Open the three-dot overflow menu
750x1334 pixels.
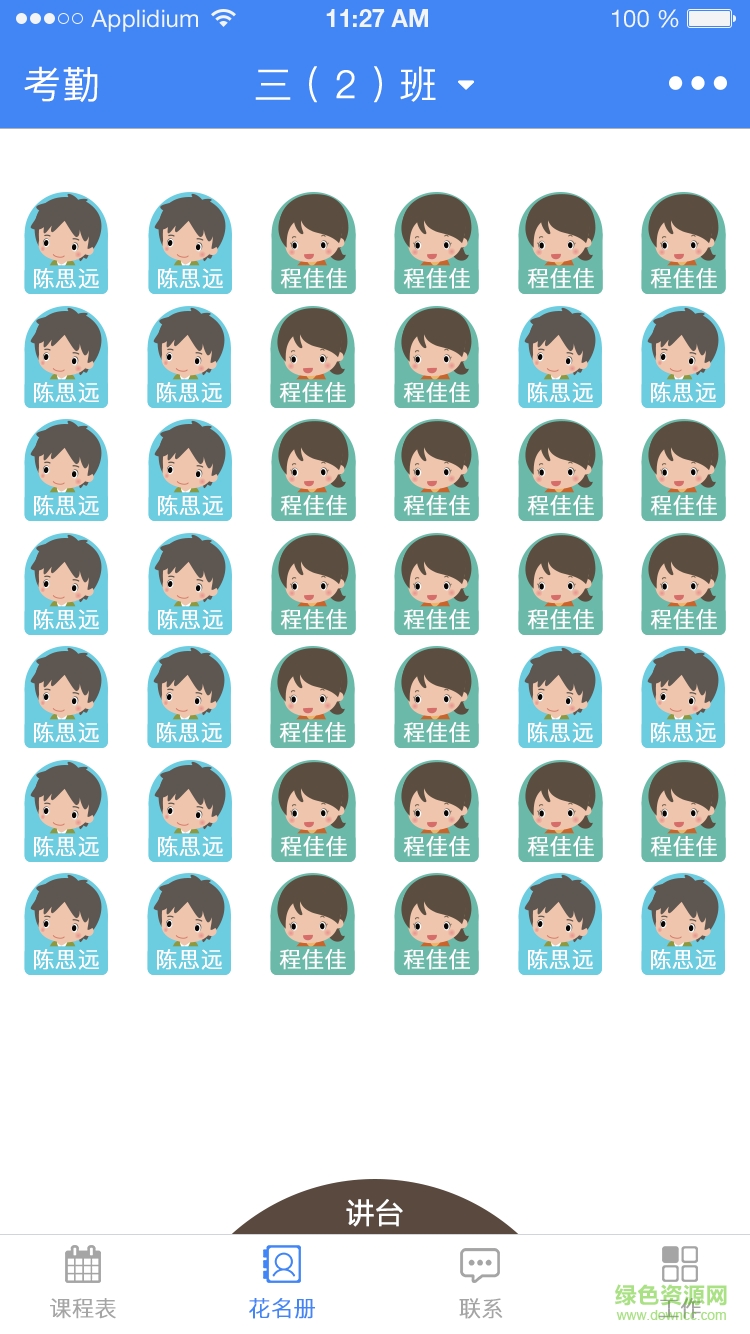(x=697, y=84)
